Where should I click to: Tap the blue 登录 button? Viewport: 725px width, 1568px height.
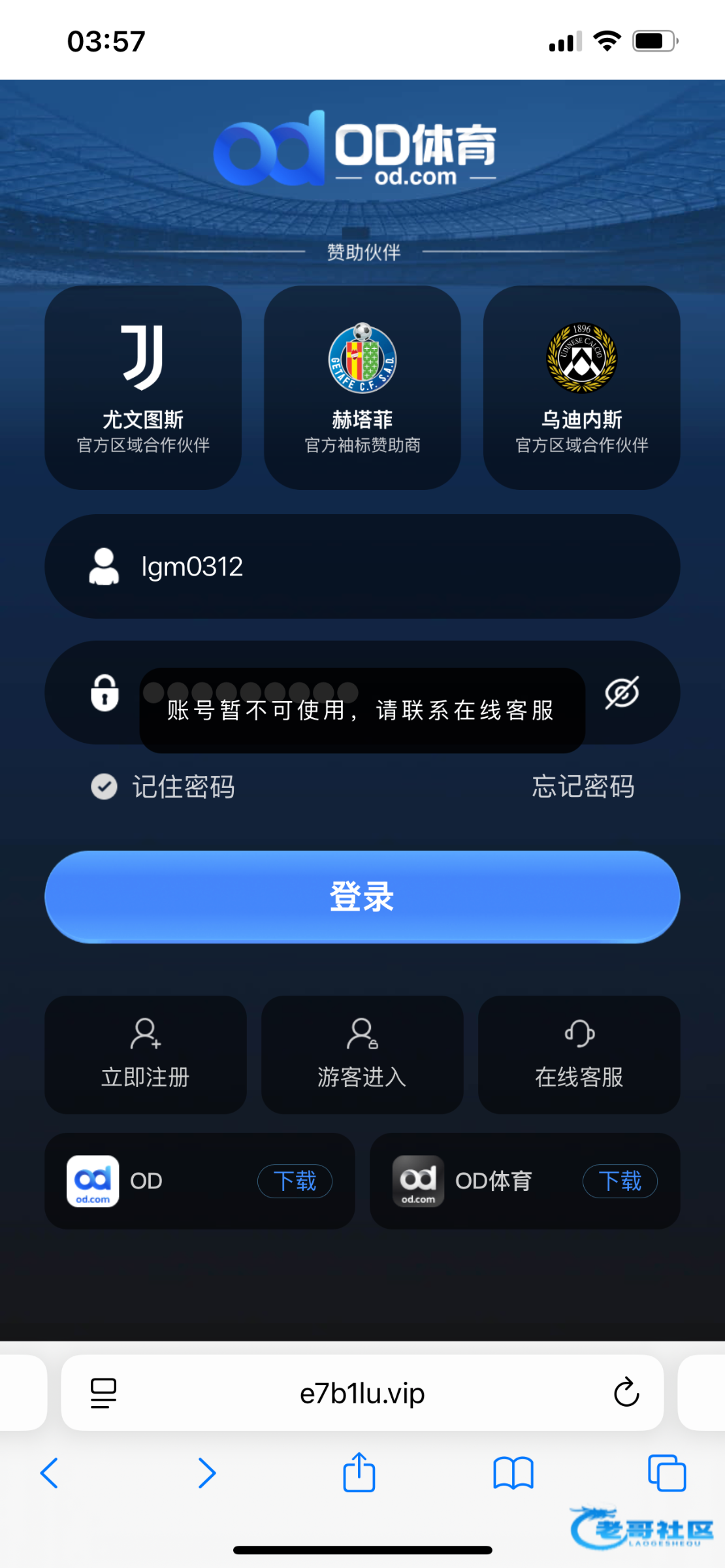click(x=362, y=896)
